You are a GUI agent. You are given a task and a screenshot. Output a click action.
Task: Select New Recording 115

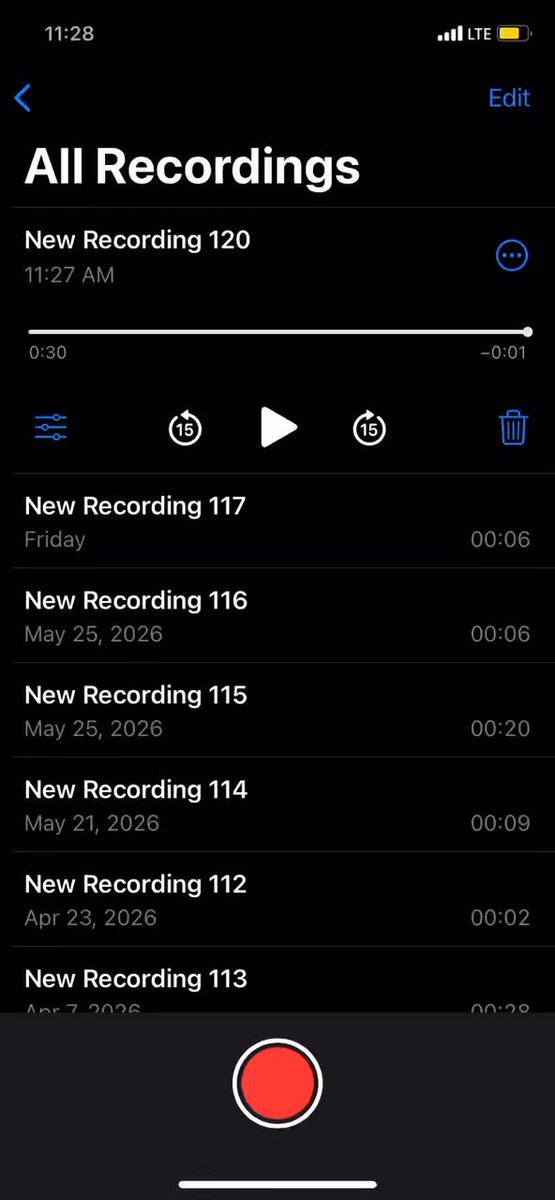click(278, 710)
